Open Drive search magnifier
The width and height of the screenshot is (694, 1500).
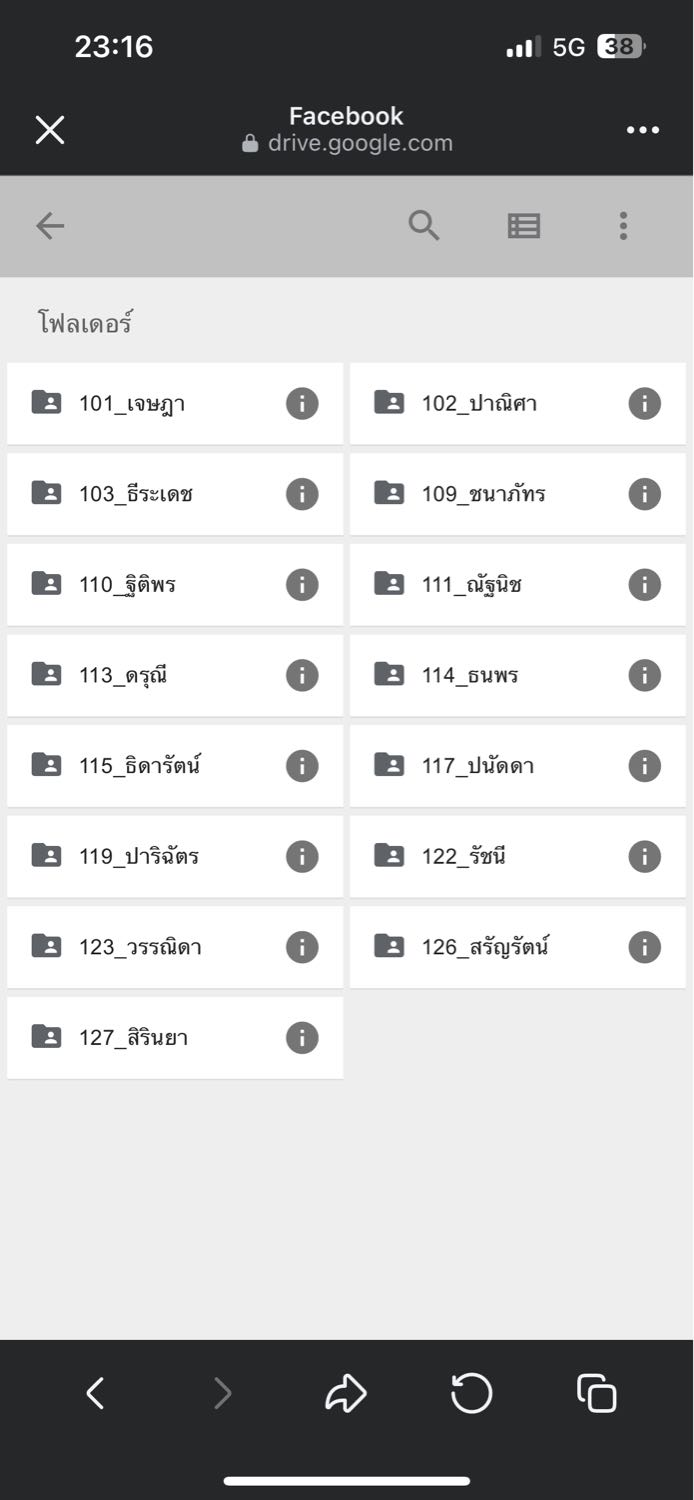pyautogui.click(x=424, y=226)
